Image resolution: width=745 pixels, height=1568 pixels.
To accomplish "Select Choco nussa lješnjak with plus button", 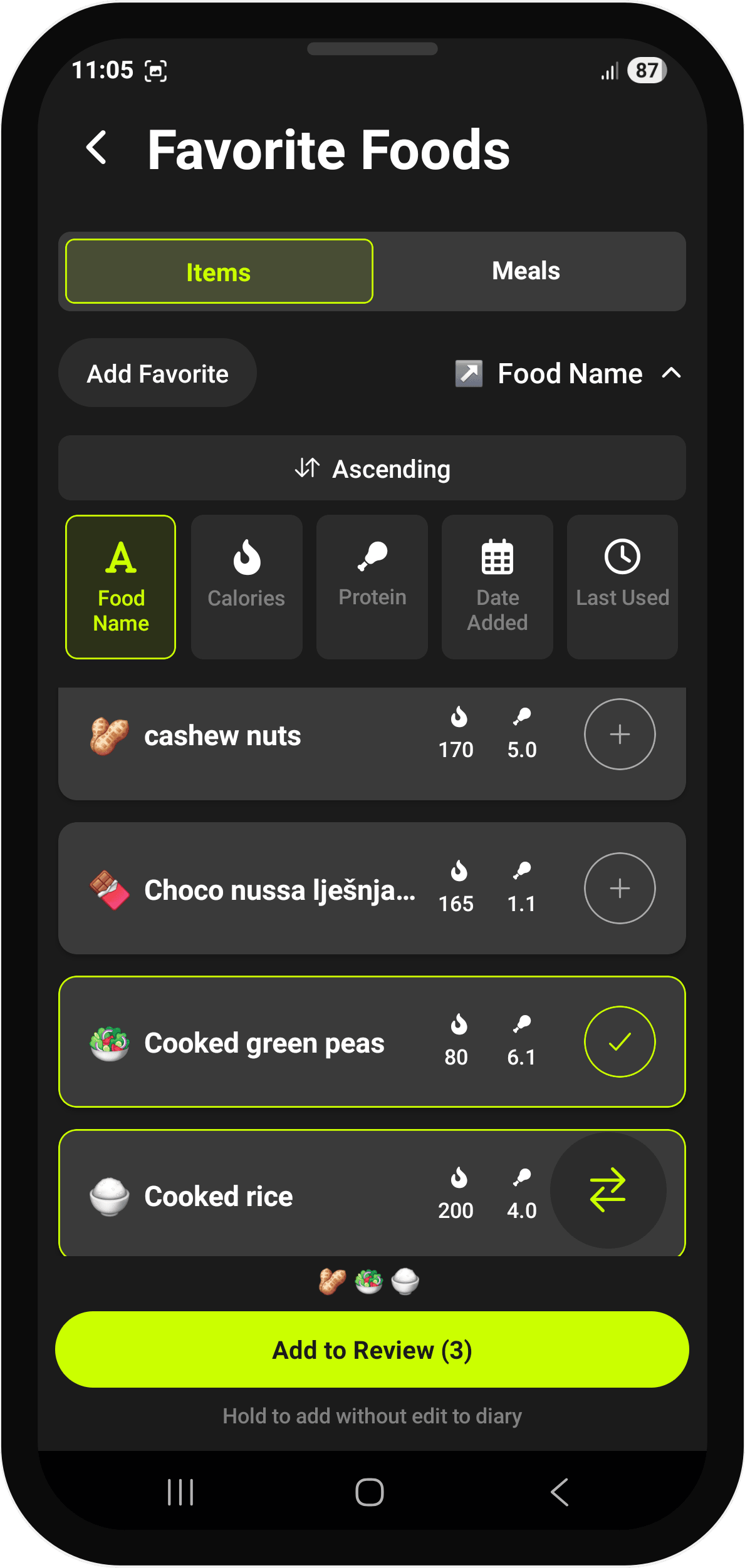I will coord(619,888).
